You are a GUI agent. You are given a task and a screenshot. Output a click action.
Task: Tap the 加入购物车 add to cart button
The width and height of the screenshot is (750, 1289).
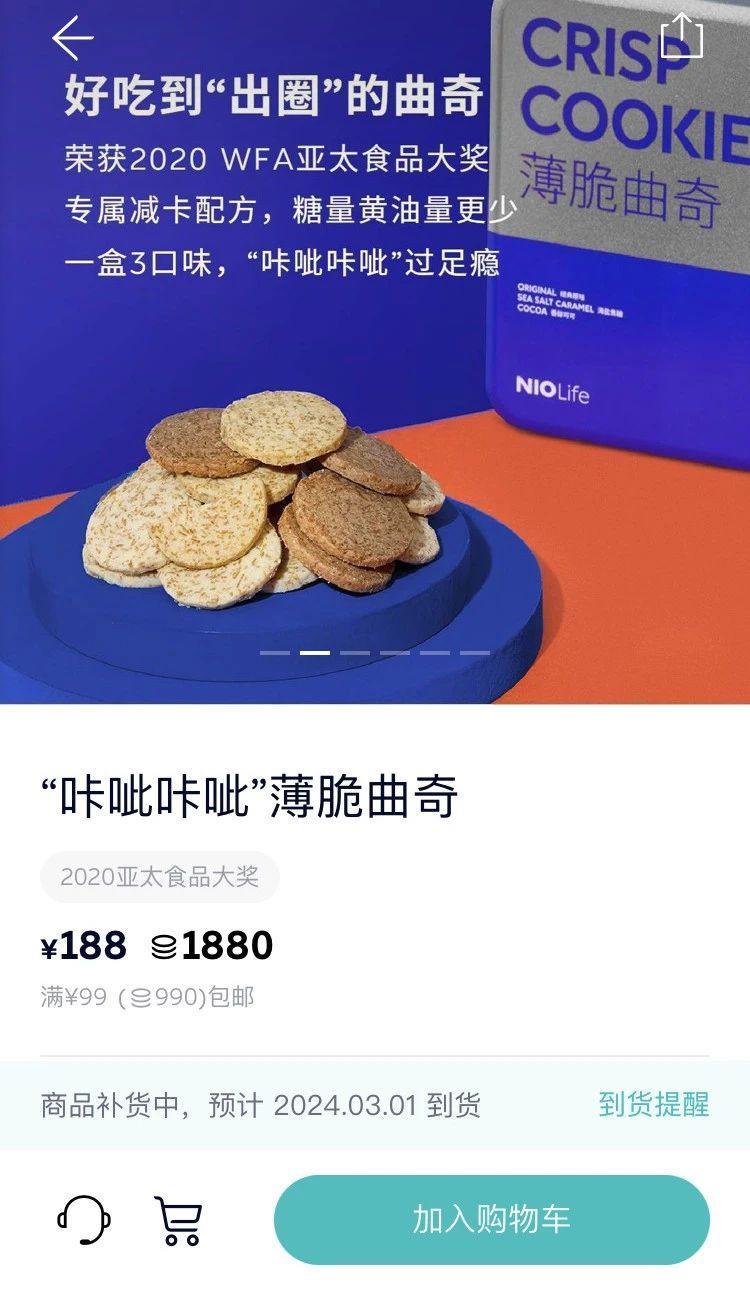(492, 1219)
